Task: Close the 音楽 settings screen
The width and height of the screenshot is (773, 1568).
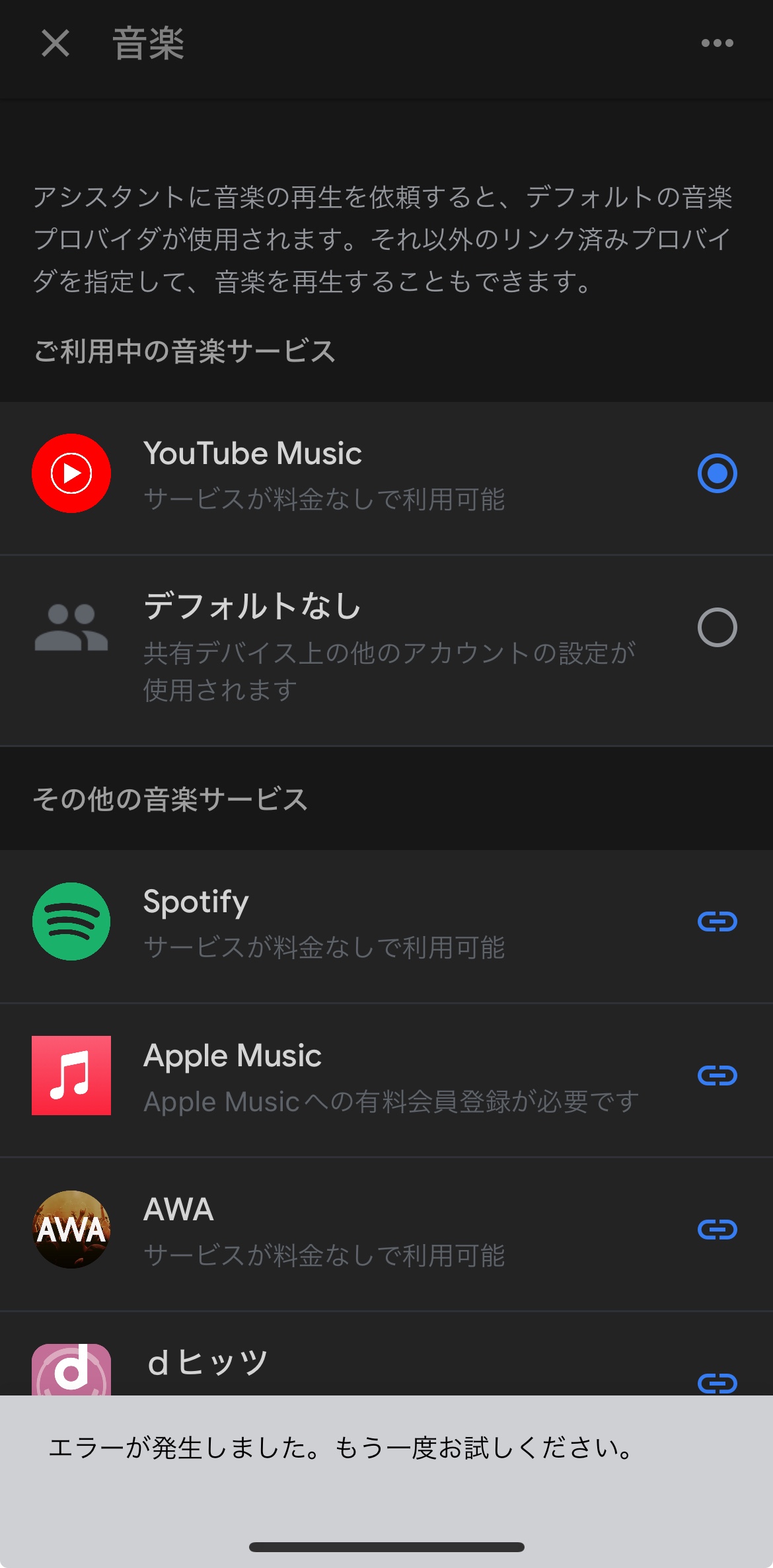Action: [x=55, y=44]
